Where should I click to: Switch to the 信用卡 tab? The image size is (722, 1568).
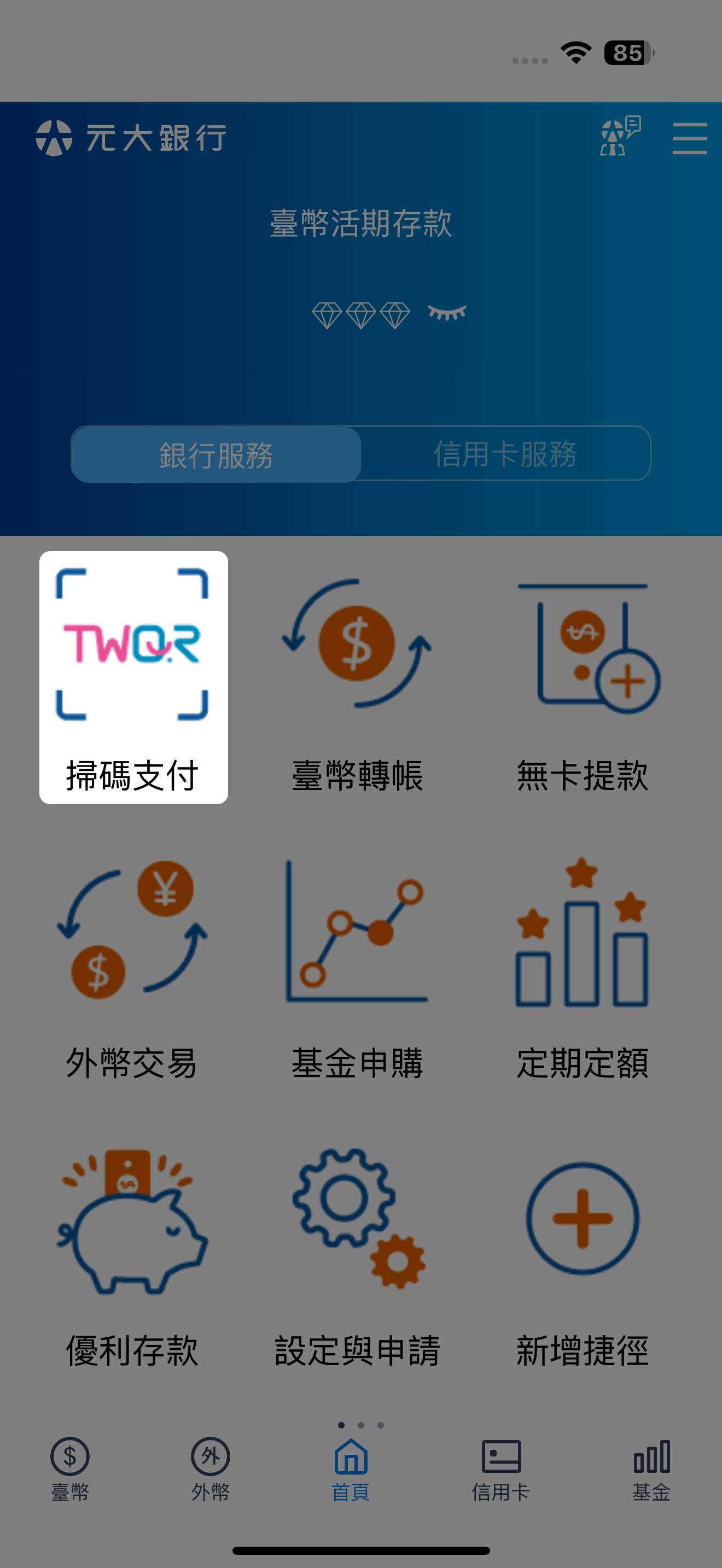pos(500,1468)
